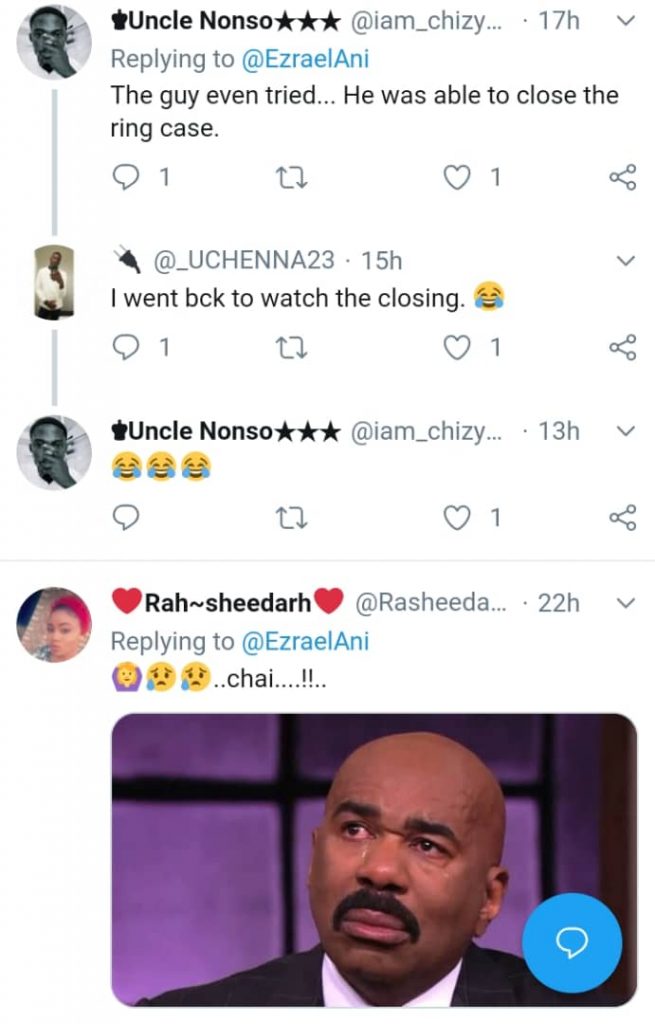
Task: Share Uncle Nonso's 13h emoji tweet
Action: 622,517
